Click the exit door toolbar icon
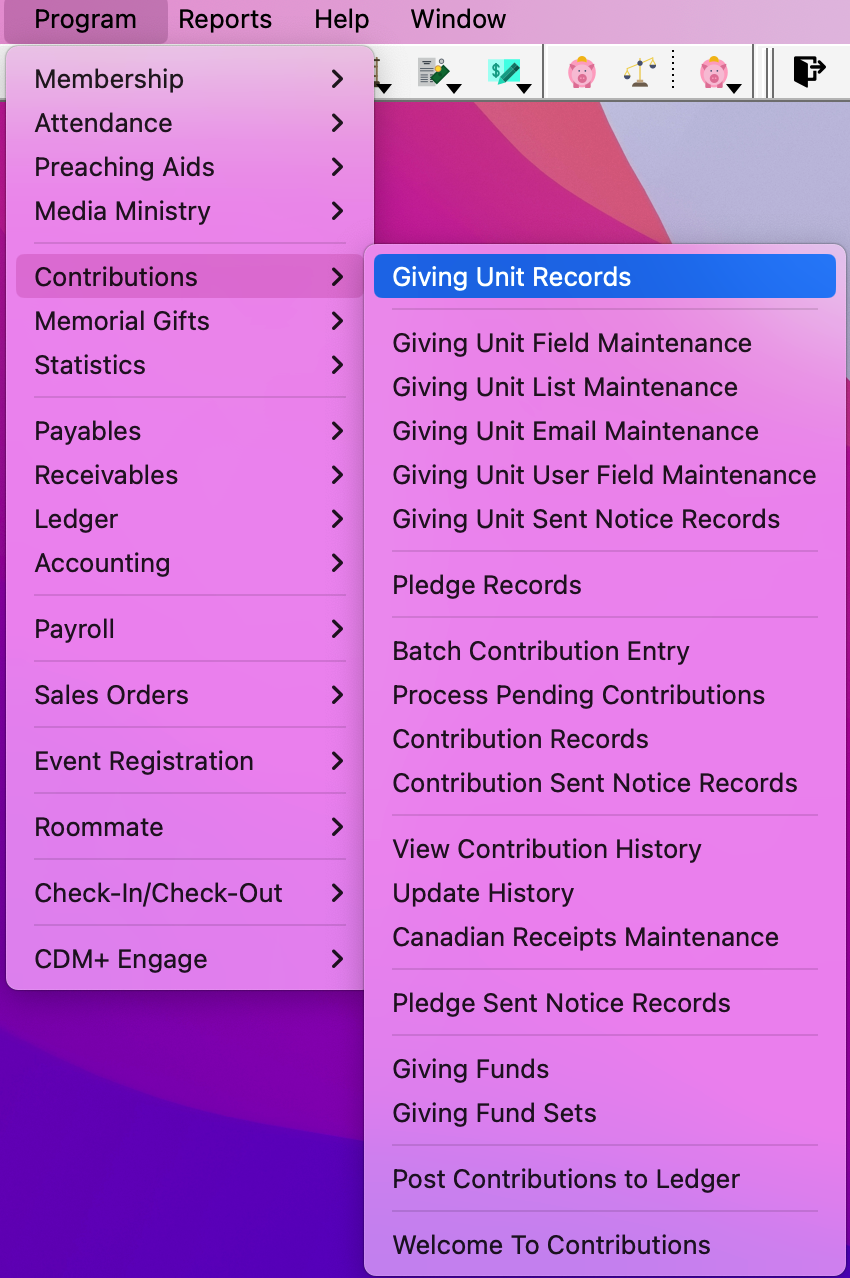850x1278 pixels. [x=809, y=72]
